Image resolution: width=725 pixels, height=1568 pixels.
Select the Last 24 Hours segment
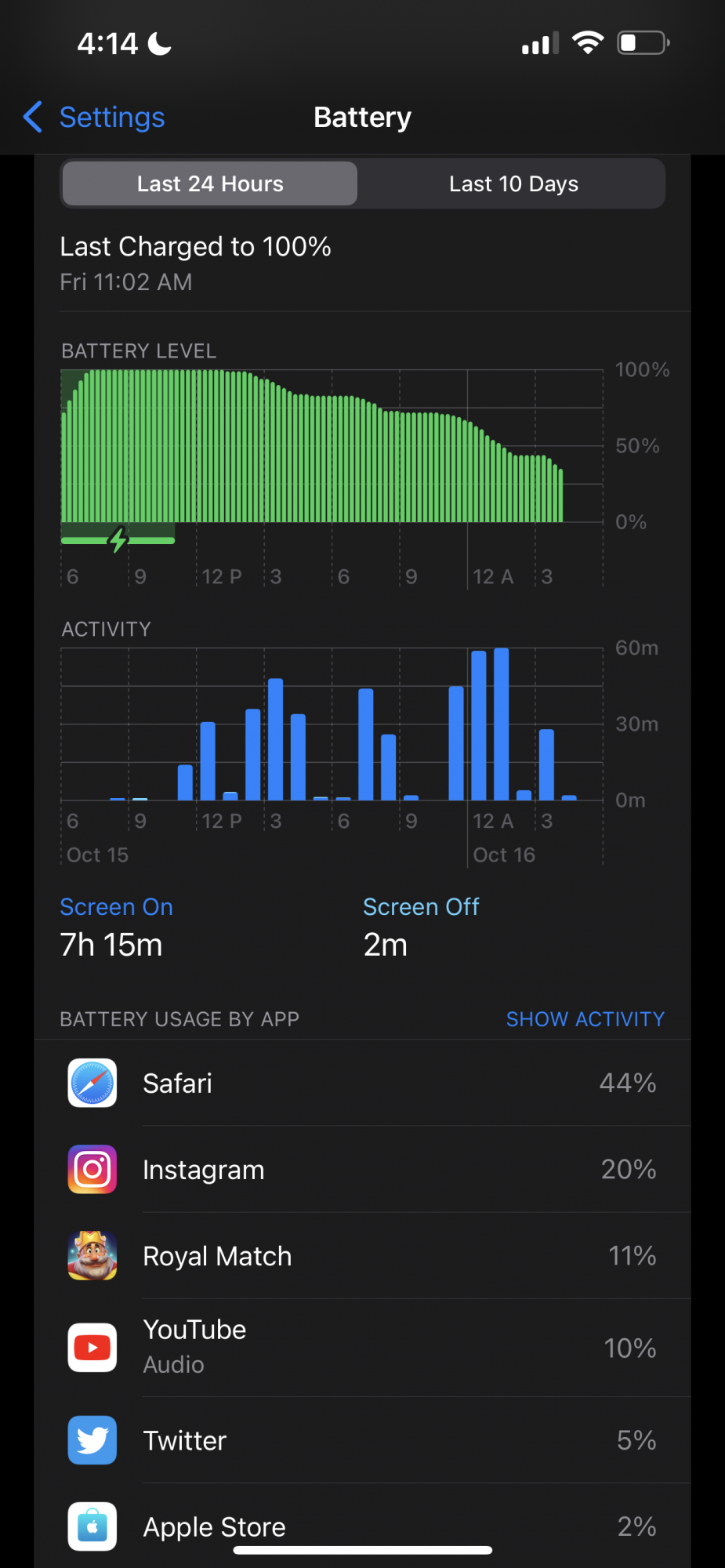tap(210, 184)
